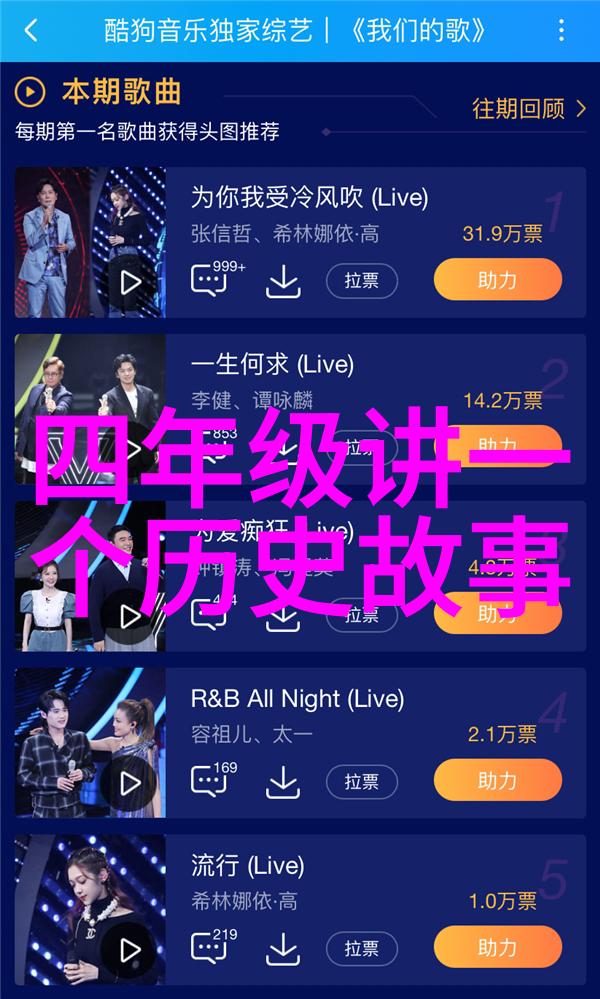Image resolution: width=600 pixels, height=999 pixels.
Task: Go back using the top-left arrow
Action: [x=31, y=30]
